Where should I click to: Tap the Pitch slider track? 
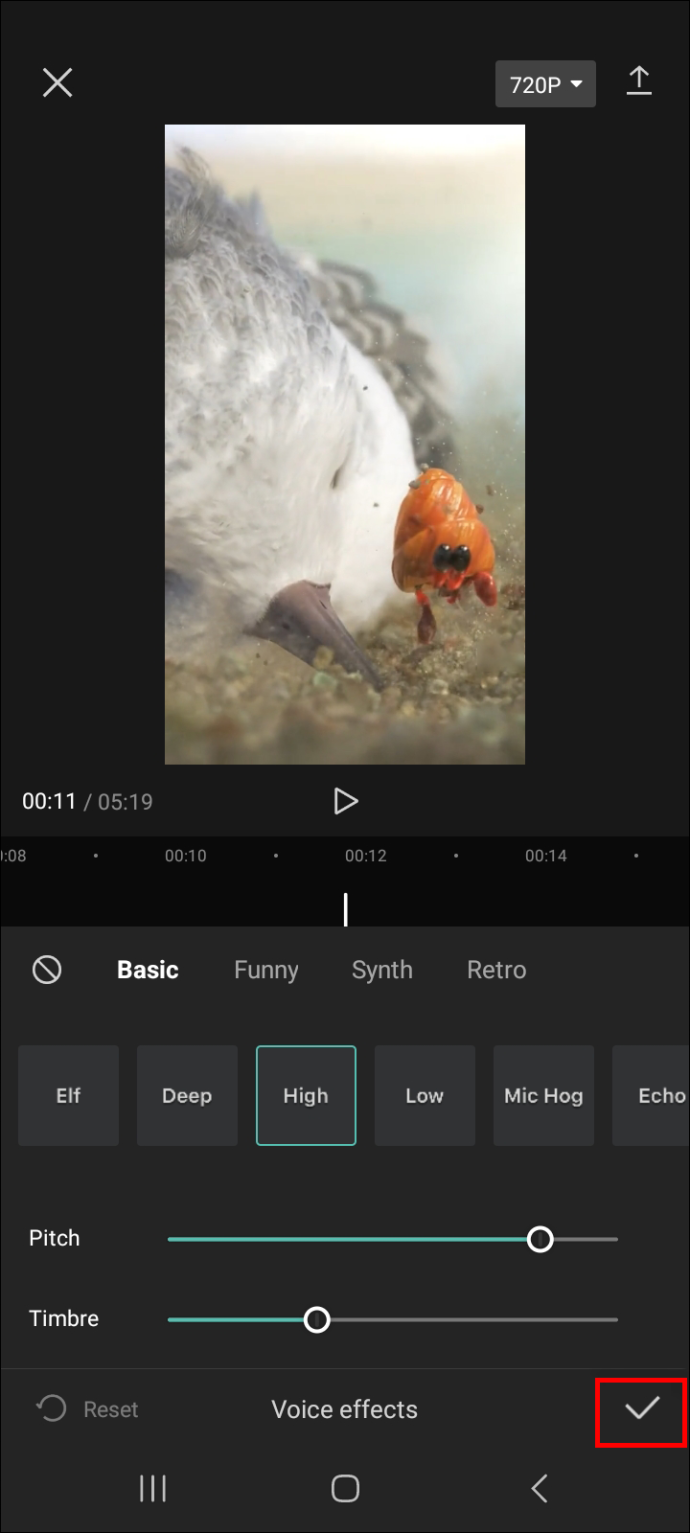pyautogui.click(x=392, y=1239)
